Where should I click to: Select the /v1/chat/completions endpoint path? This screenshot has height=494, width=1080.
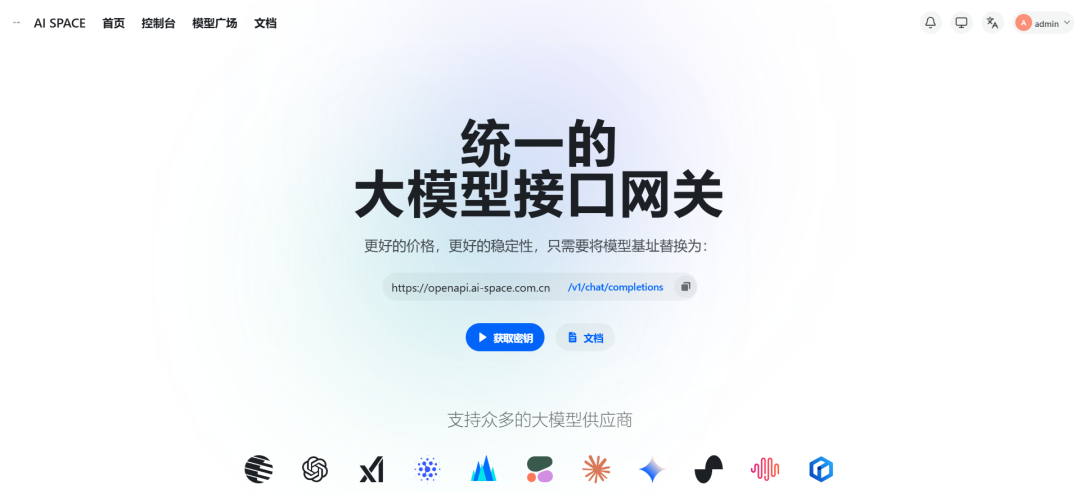615,287
